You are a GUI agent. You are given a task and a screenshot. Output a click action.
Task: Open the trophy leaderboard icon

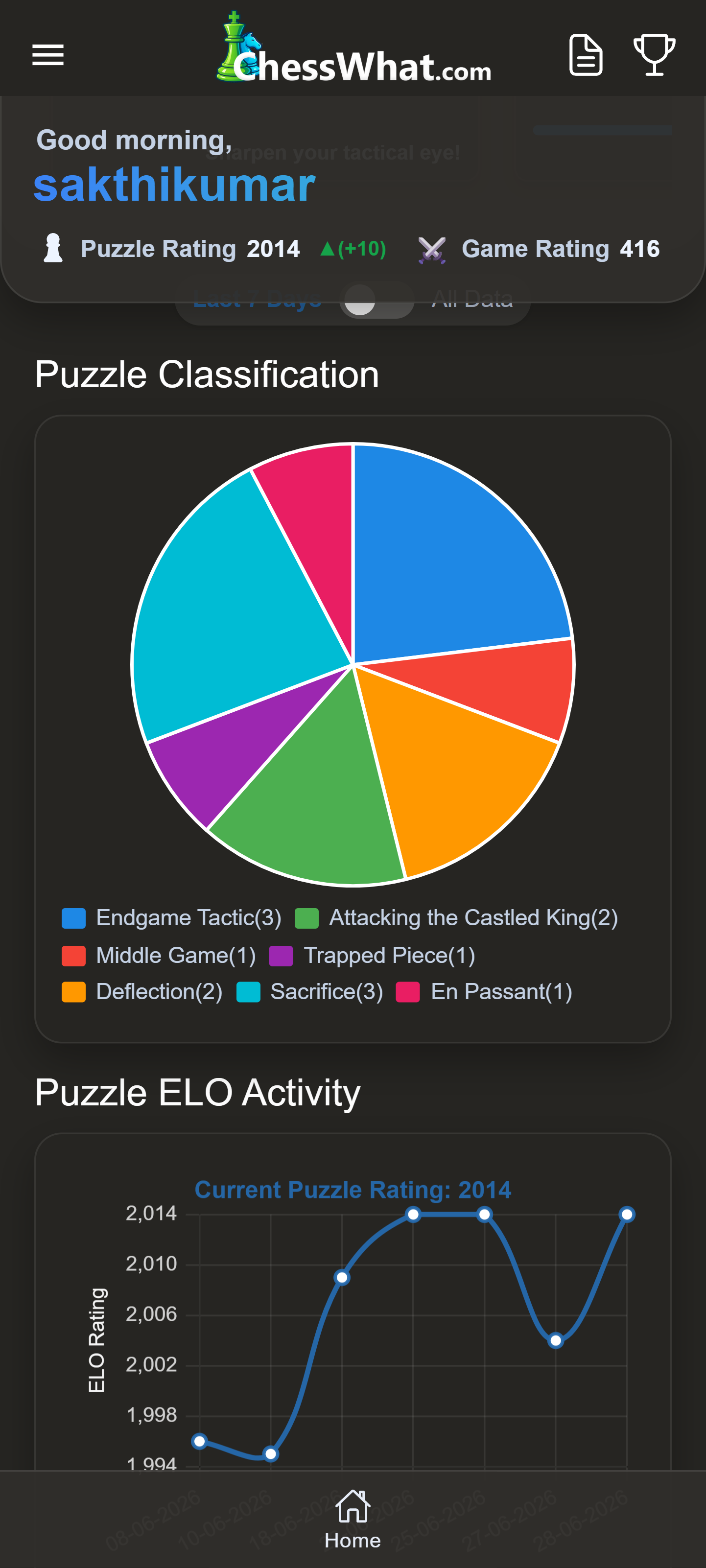tap(654, 55)
